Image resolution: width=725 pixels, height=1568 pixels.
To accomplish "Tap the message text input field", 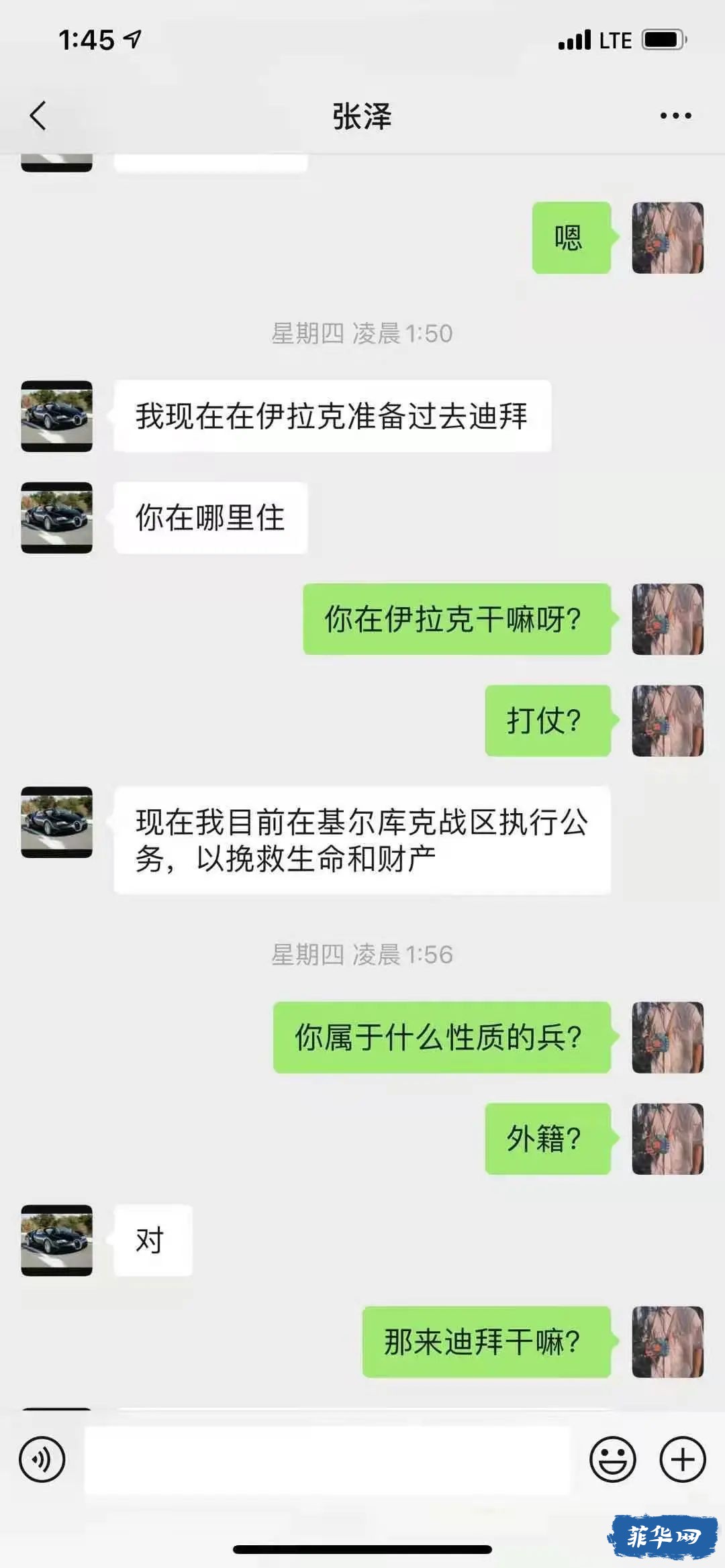I will [x=327, y=1460].
